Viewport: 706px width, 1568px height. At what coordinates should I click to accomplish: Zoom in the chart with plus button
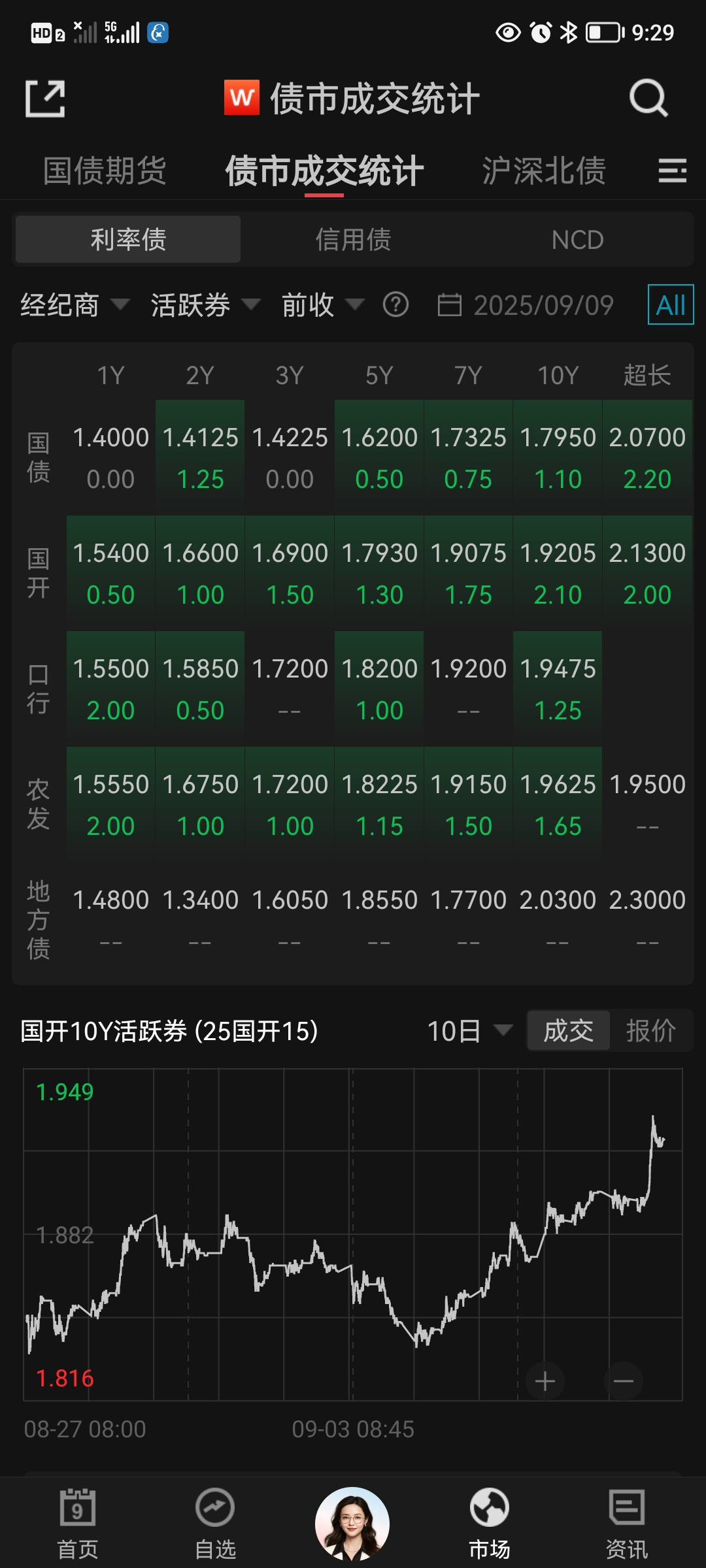pyautogui.click(x=545, y=1381)
